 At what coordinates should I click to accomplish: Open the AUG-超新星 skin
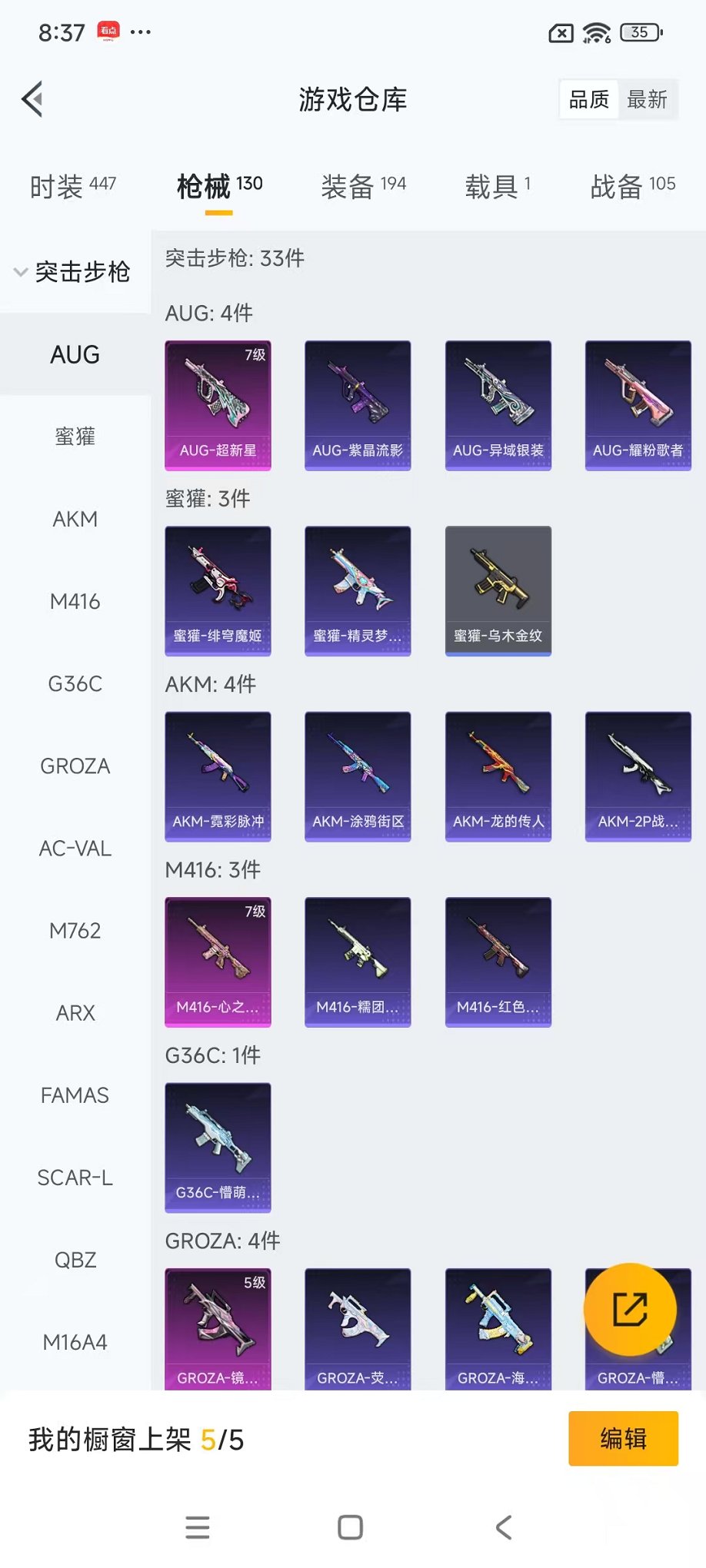click(x=218, y=405)
